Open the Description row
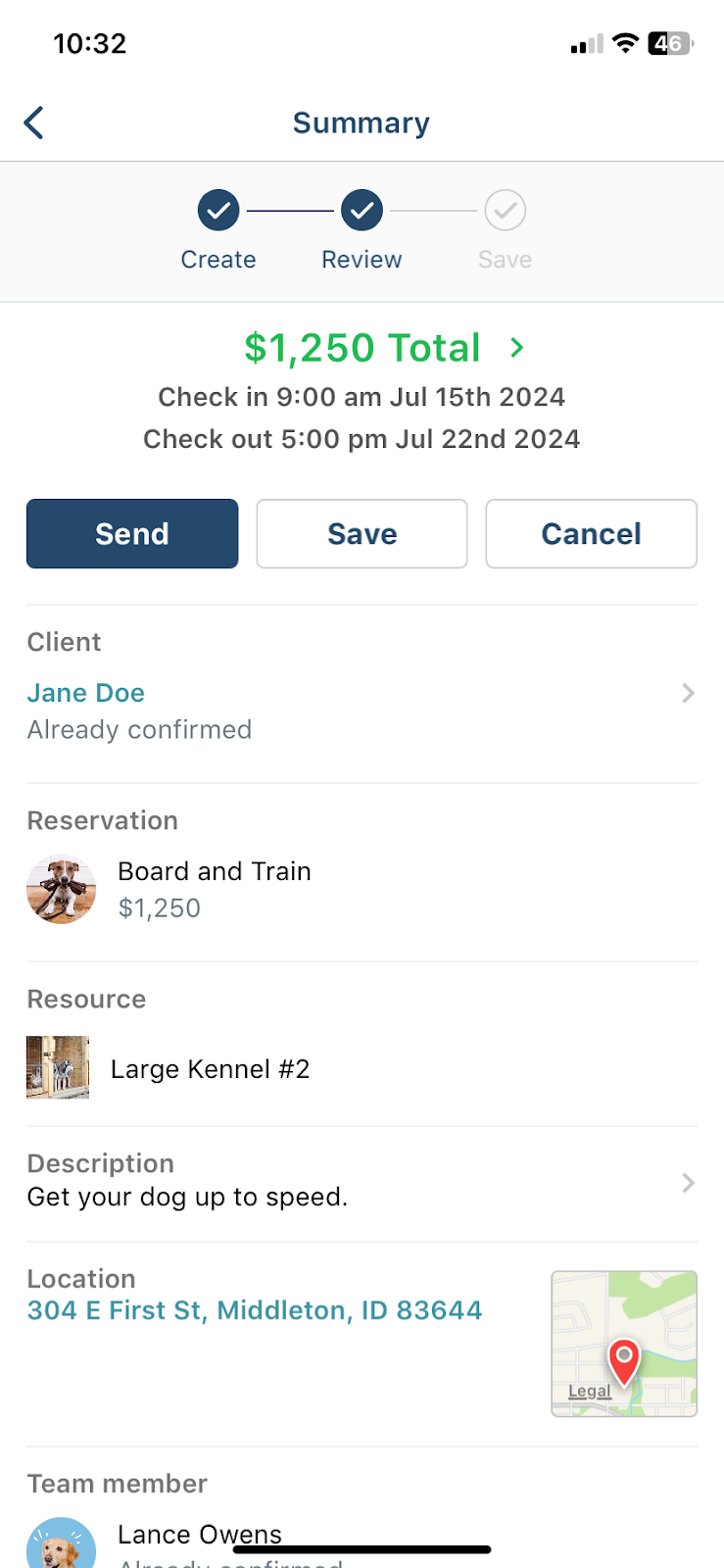This screenshot has height=1568, width=724. point(362,1181)
